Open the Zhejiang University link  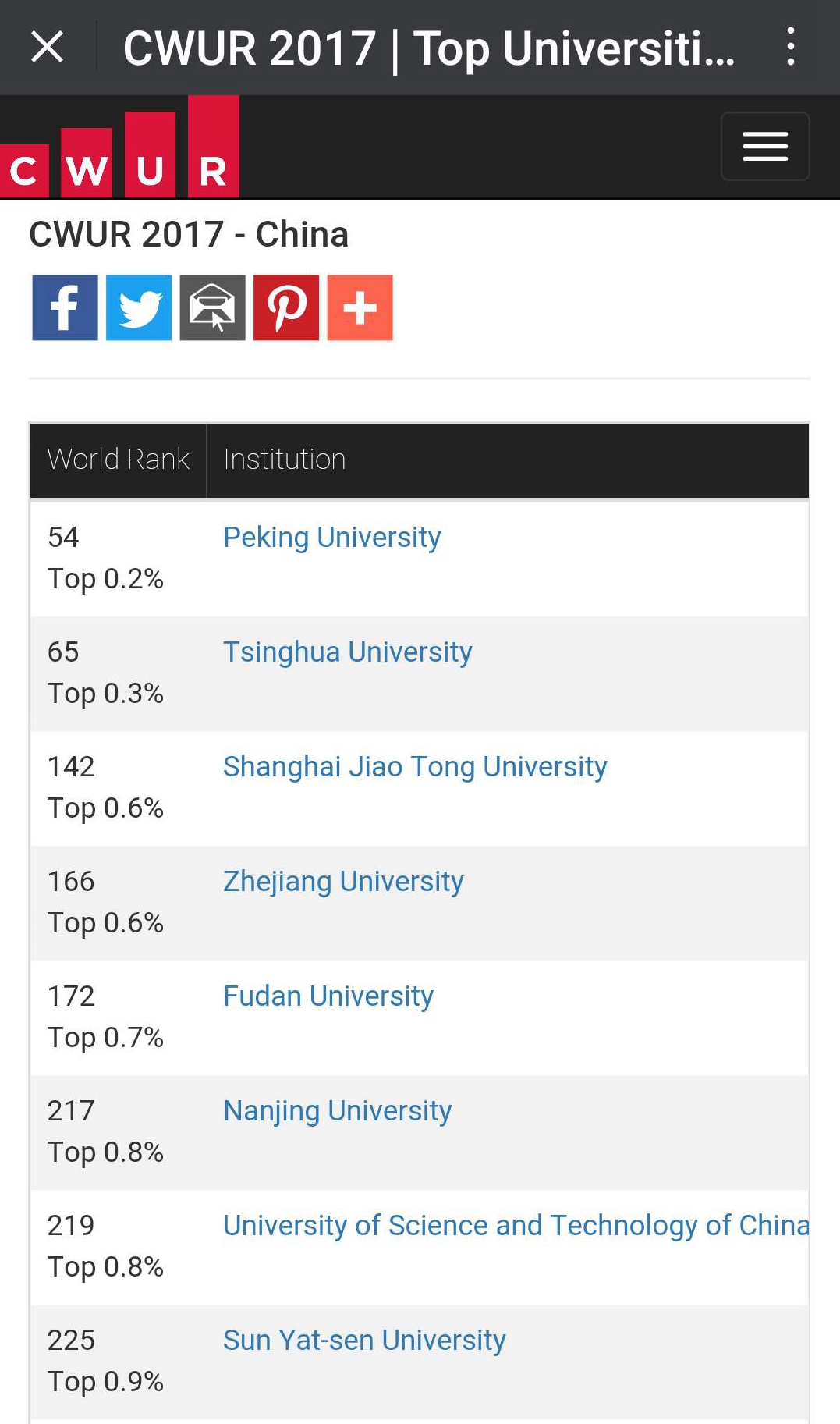(343, 882)
